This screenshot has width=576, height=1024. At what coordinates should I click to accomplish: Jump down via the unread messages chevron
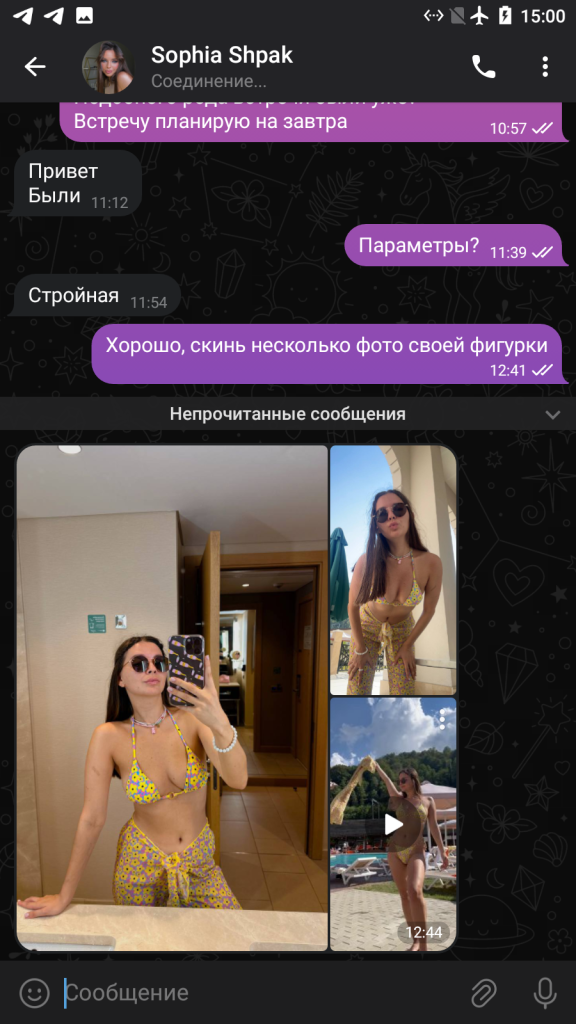[552, 415]
